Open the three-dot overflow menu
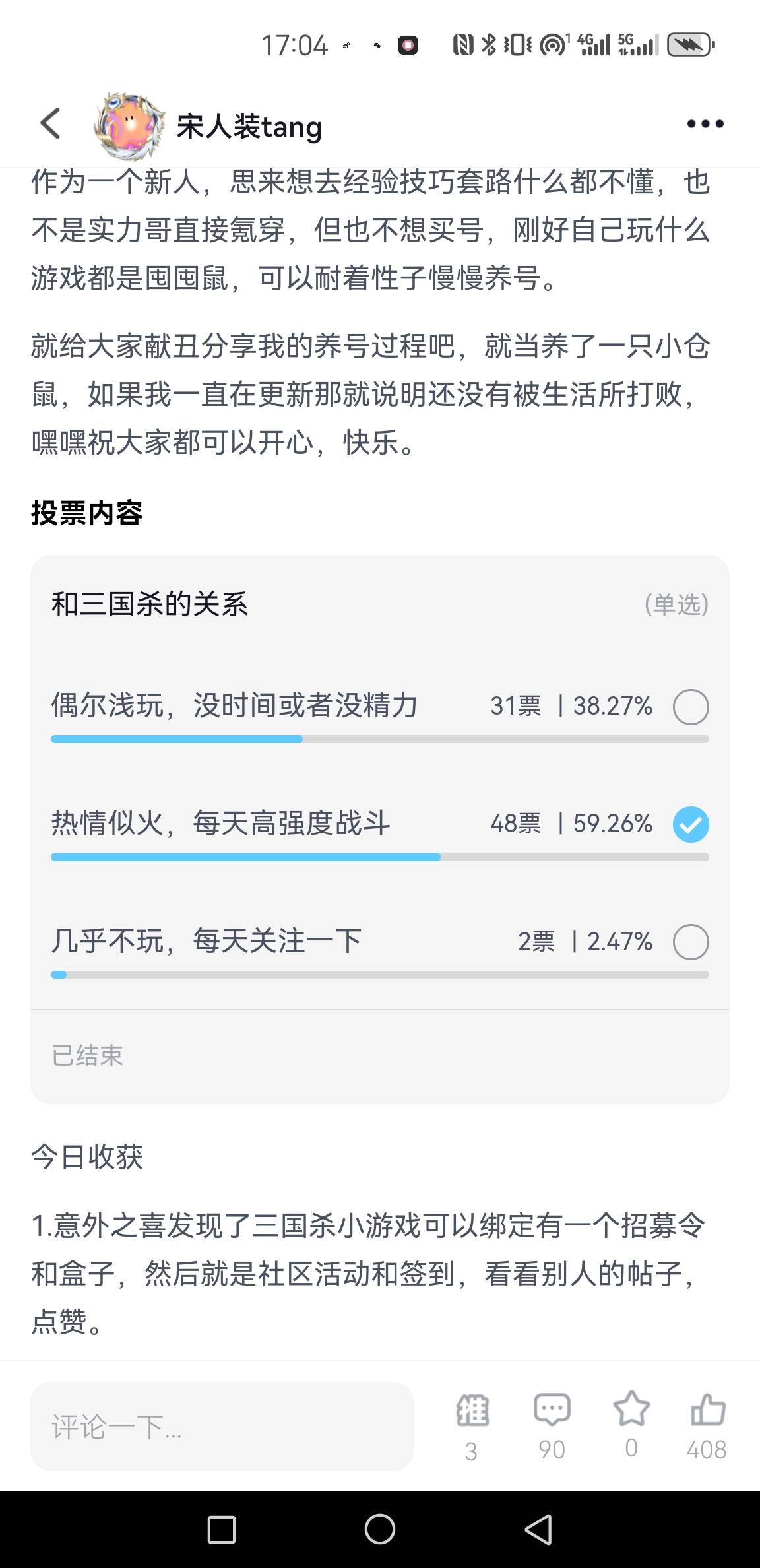This screenshot has width=760, height=1568. coord(705,123)
